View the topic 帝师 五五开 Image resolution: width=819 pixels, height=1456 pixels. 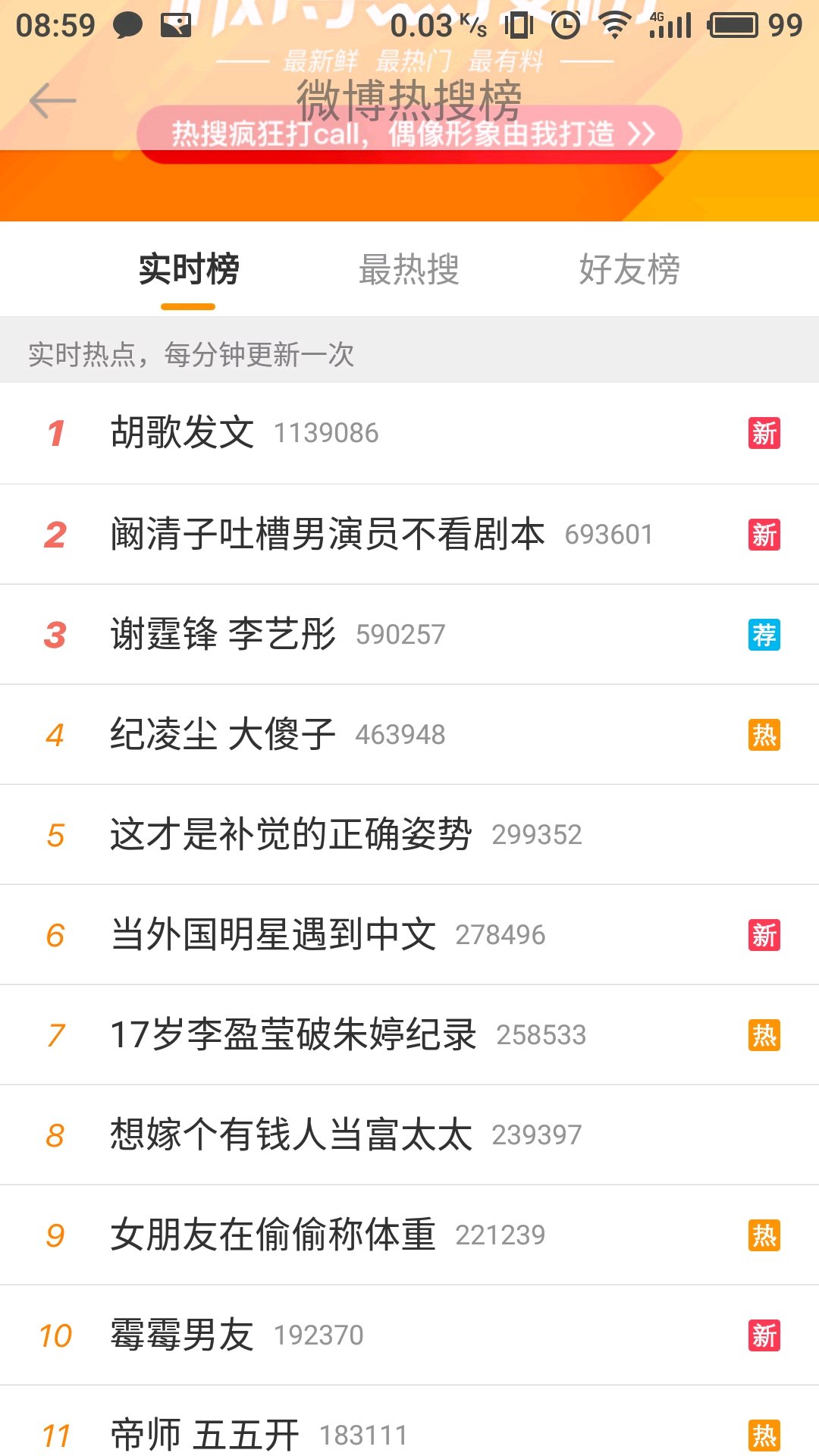click(x=205, y=1433)
